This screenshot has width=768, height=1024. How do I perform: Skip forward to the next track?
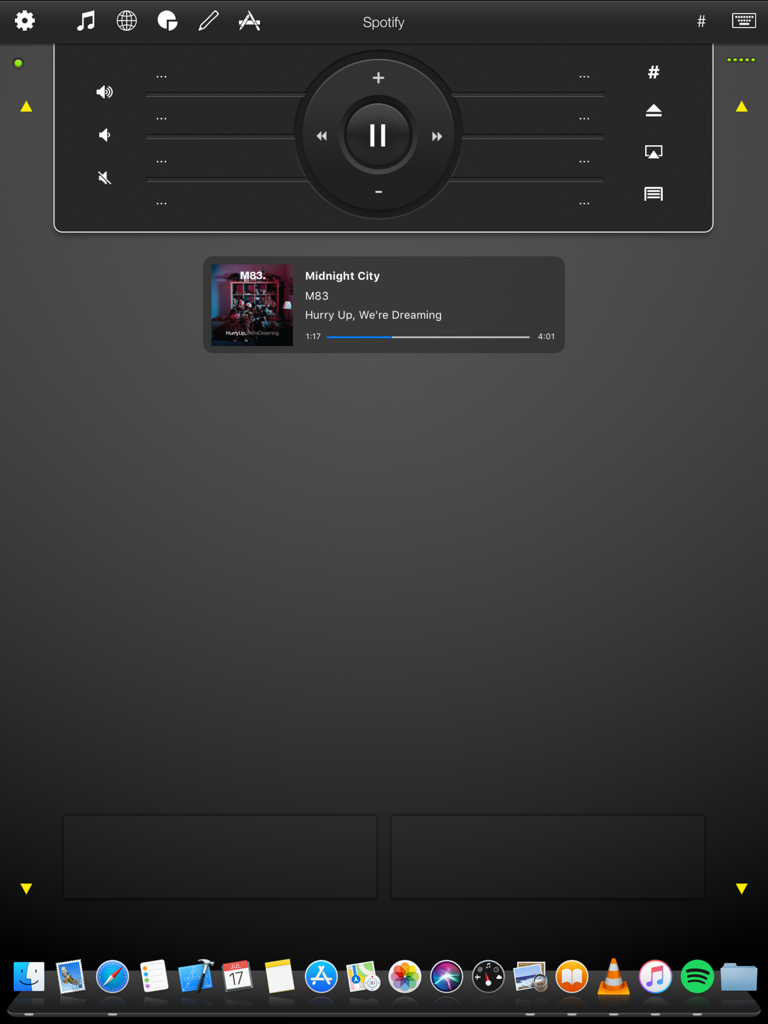tap(437, 135)
